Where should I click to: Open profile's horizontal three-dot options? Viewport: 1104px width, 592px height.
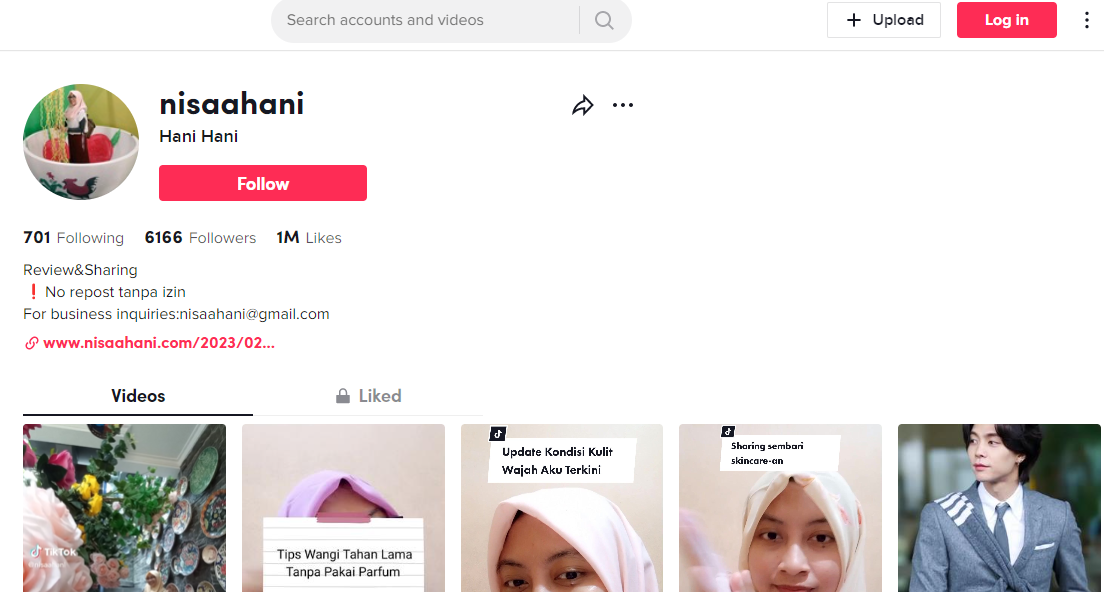click(x=623, y=106)
